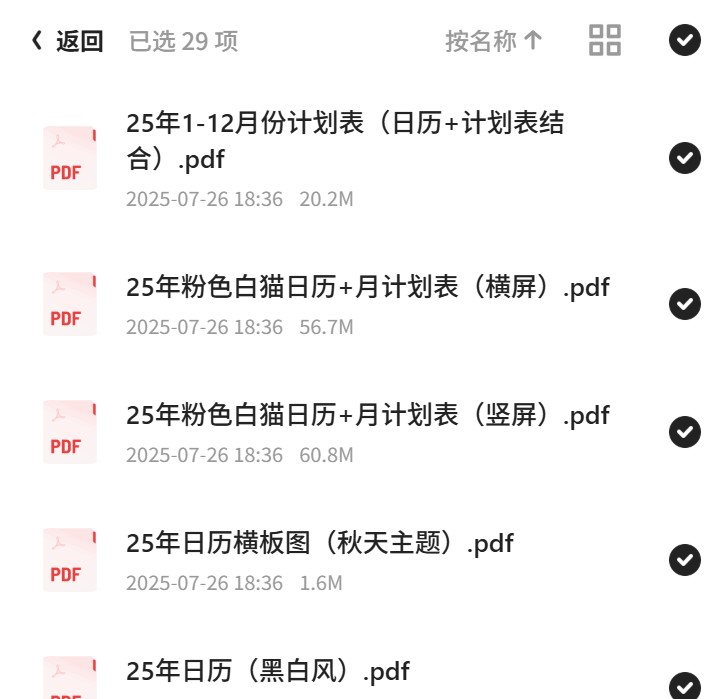Viewport: 712px width, 699px height.
Task: Uncheck 25年日历横板图 秋天主题 file
Action: 684,560
